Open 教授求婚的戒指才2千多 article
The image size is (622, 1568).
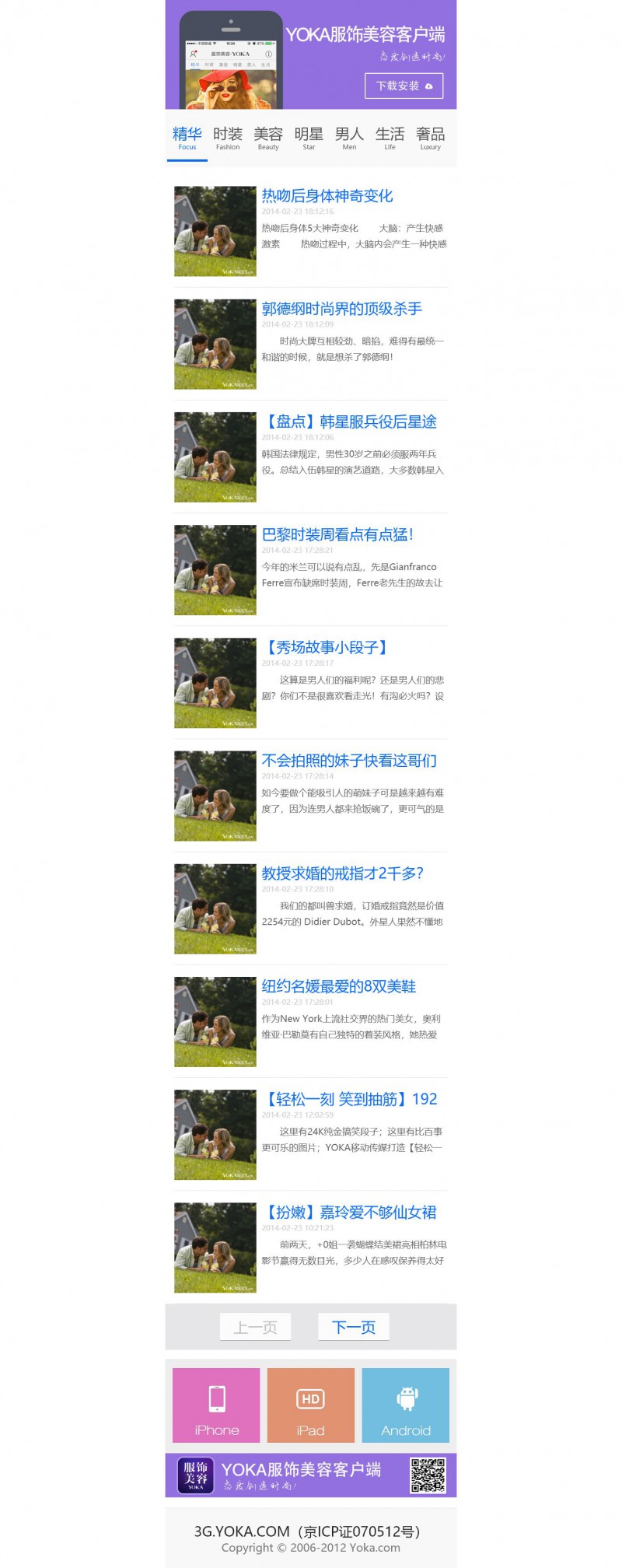(x=342, y=873)
